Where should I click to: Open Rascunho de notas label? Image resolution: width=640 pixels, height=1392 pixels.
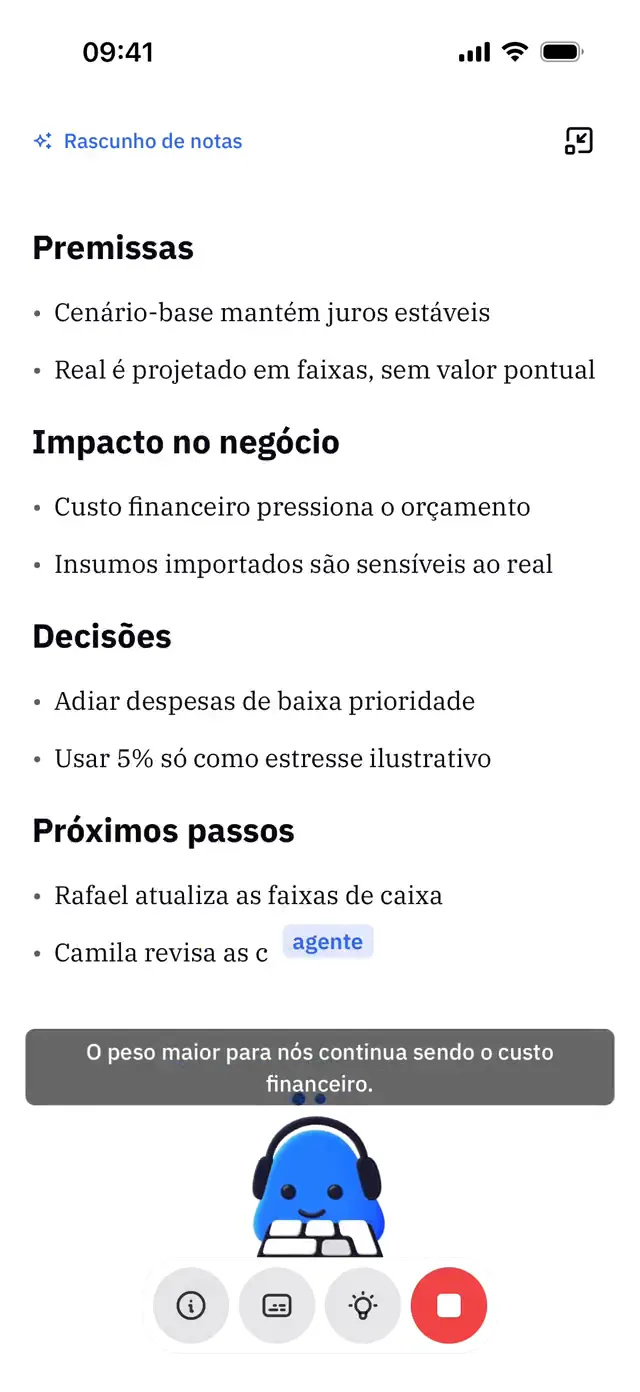tap(138, 141)
